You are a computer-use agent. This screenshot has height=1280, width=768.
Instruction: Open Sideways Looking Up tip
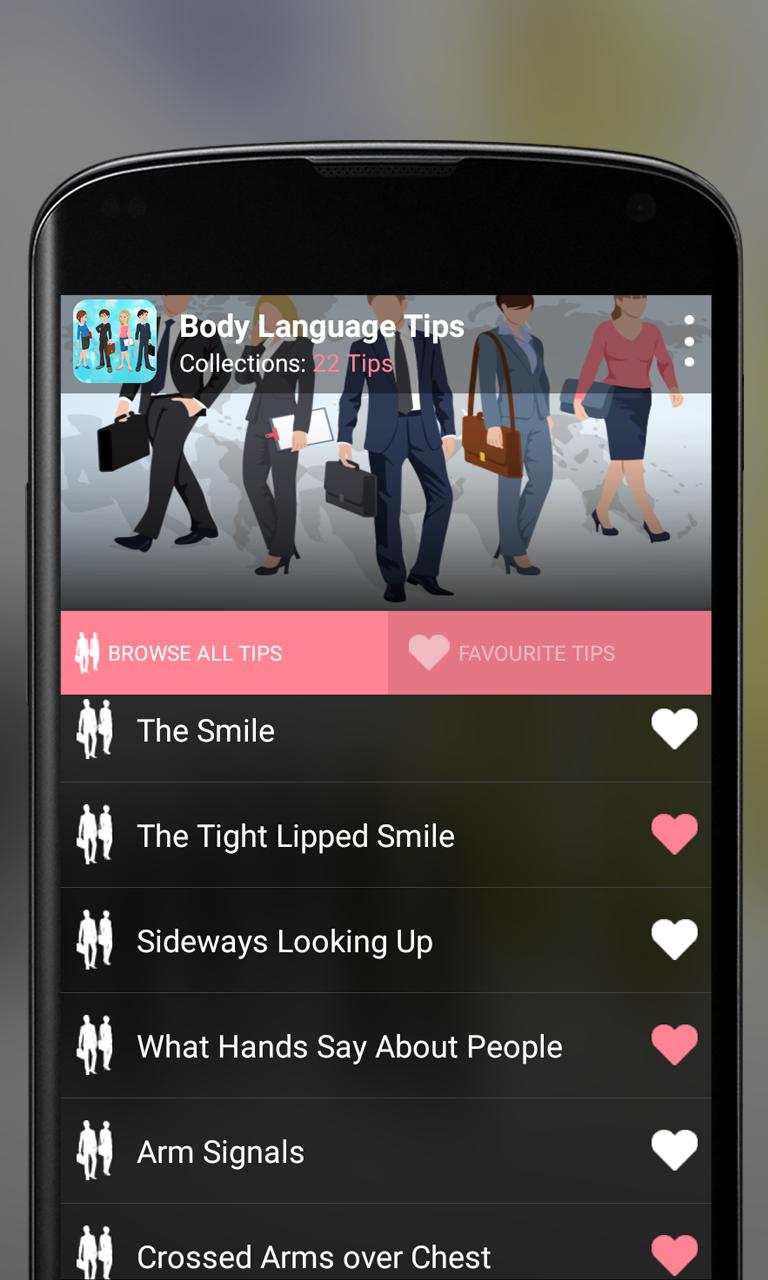click(284, 941)
